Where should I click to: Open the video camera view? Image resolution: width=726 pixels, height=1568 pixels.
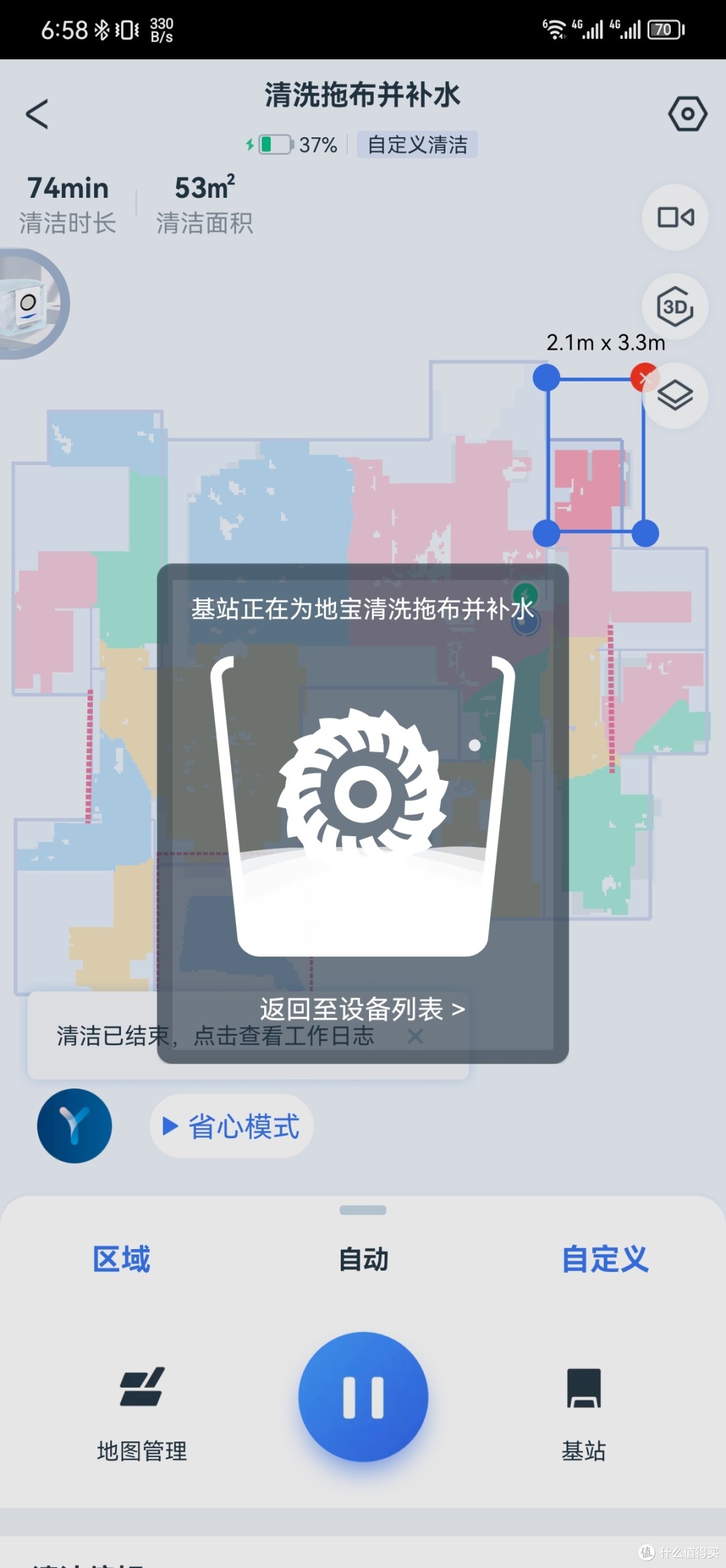(675, 217)
